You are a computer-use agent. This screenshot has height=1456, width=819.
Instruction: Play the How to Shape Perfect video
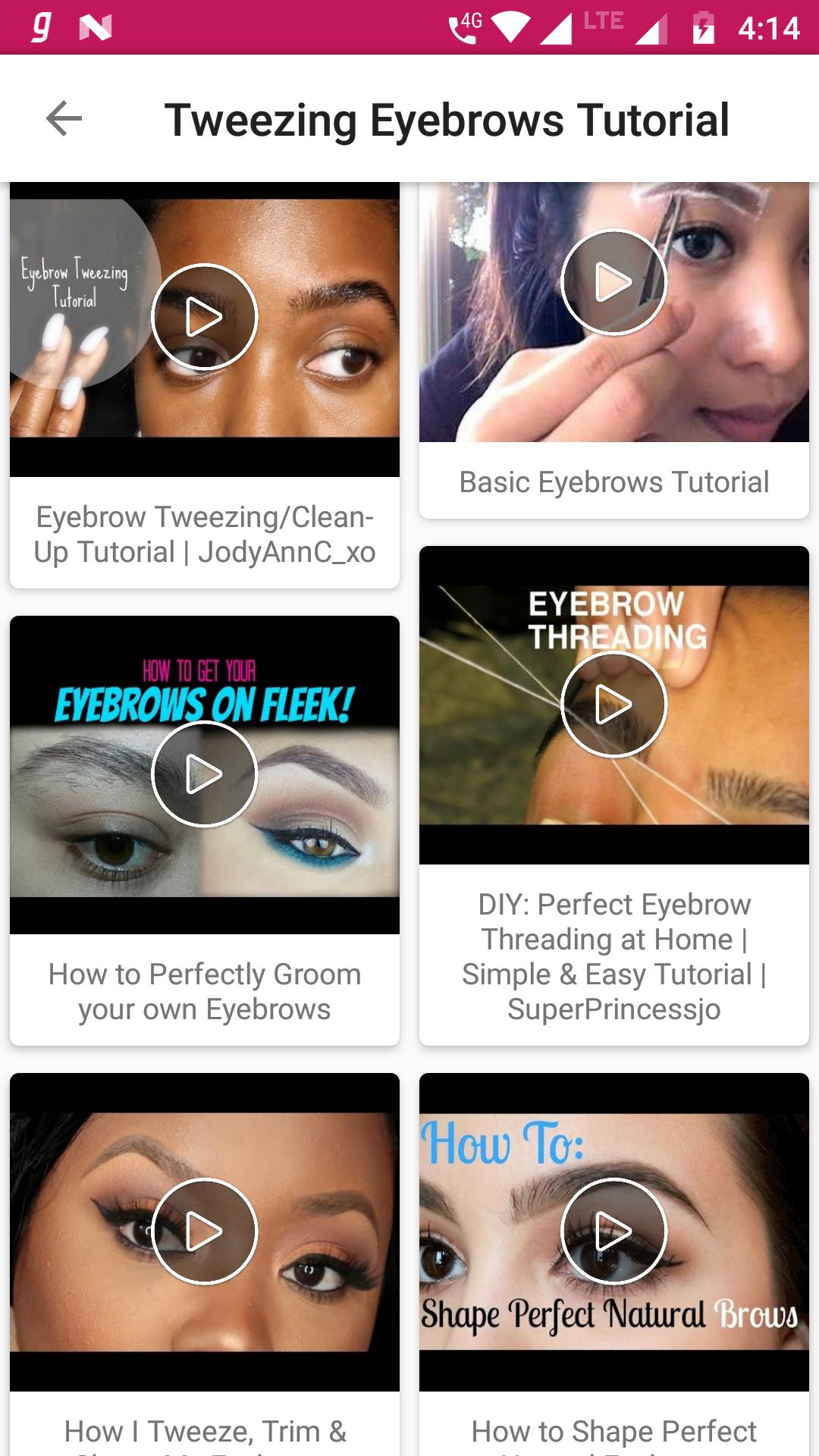[613, 1231]
